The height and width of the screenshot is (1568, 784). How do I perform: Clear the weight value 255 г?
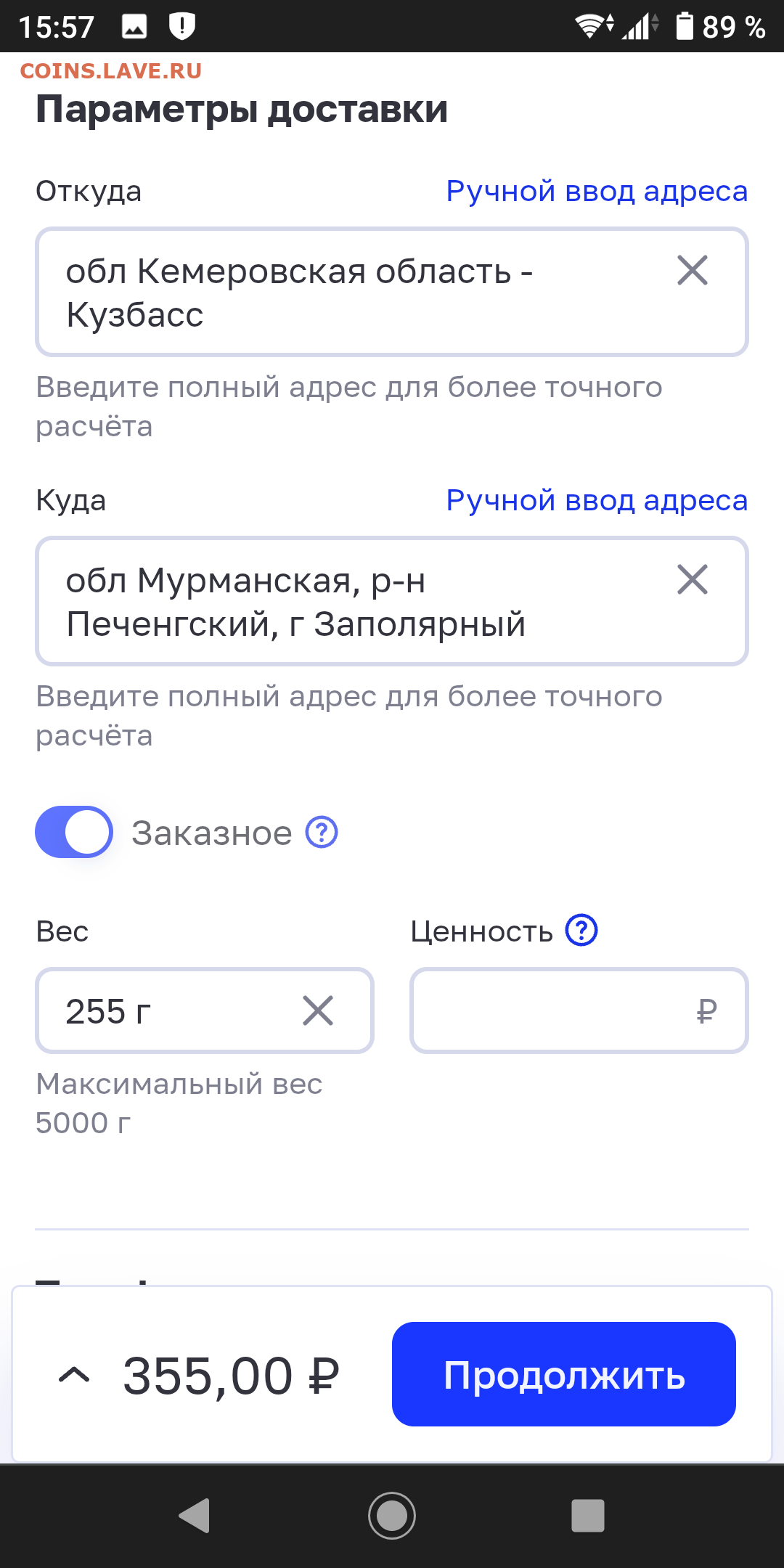point(318,1010)
